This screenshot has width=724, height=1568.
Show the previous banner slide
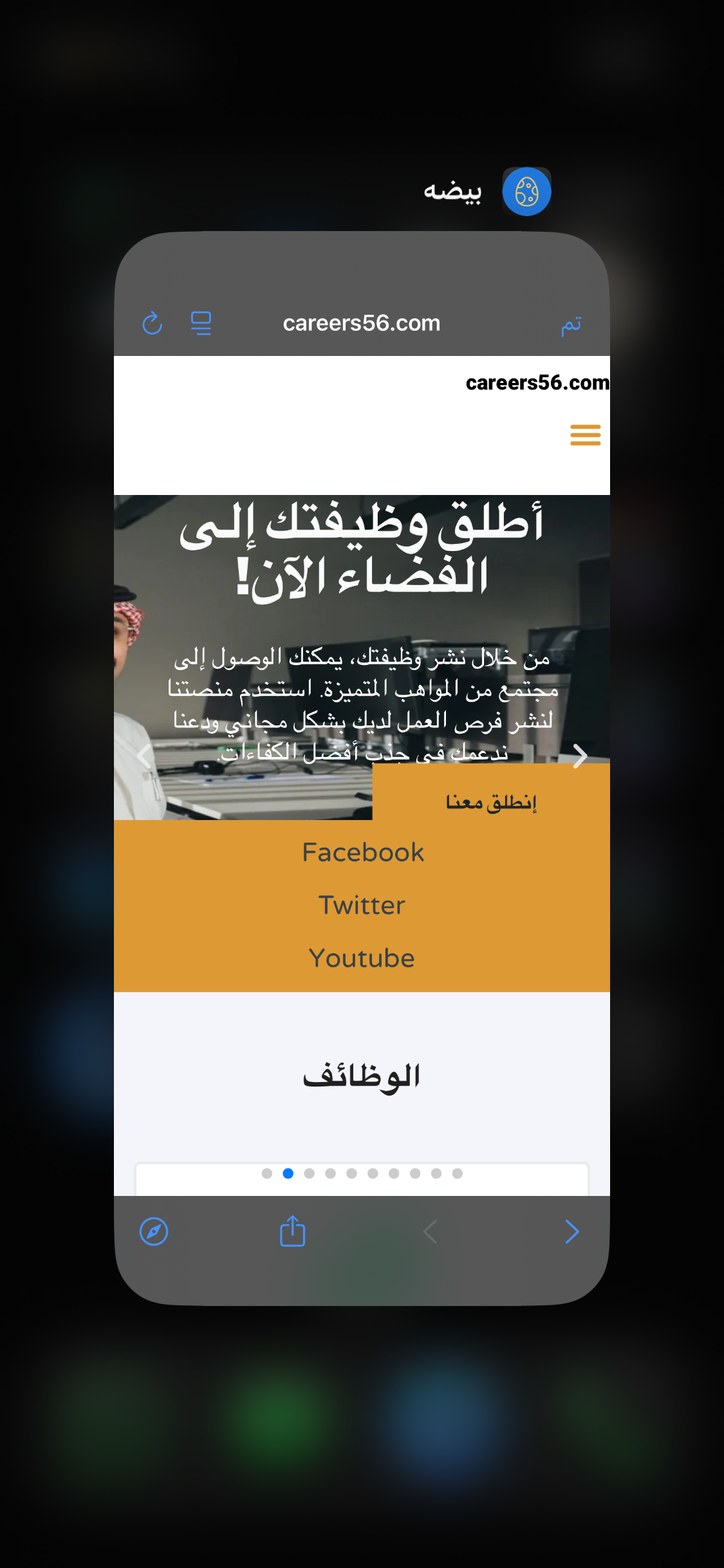[144, 756]
